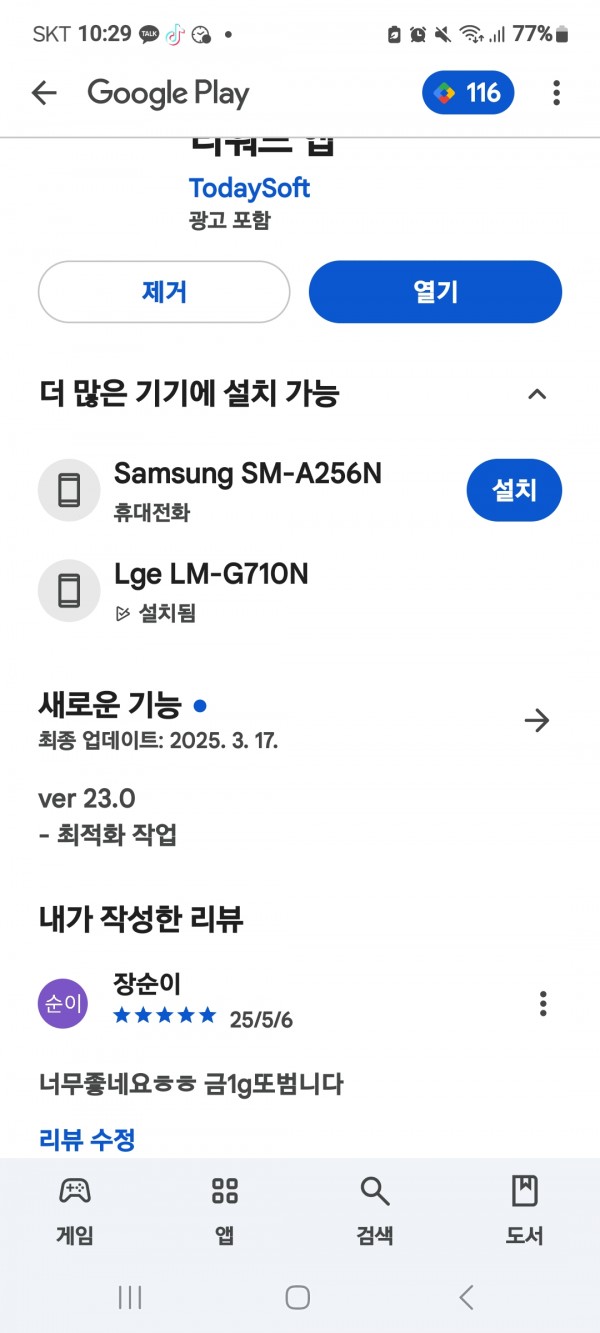The image size is (600, 1333).
Task: Open 새로운 기능 details via the arrow
Action: 537,720
